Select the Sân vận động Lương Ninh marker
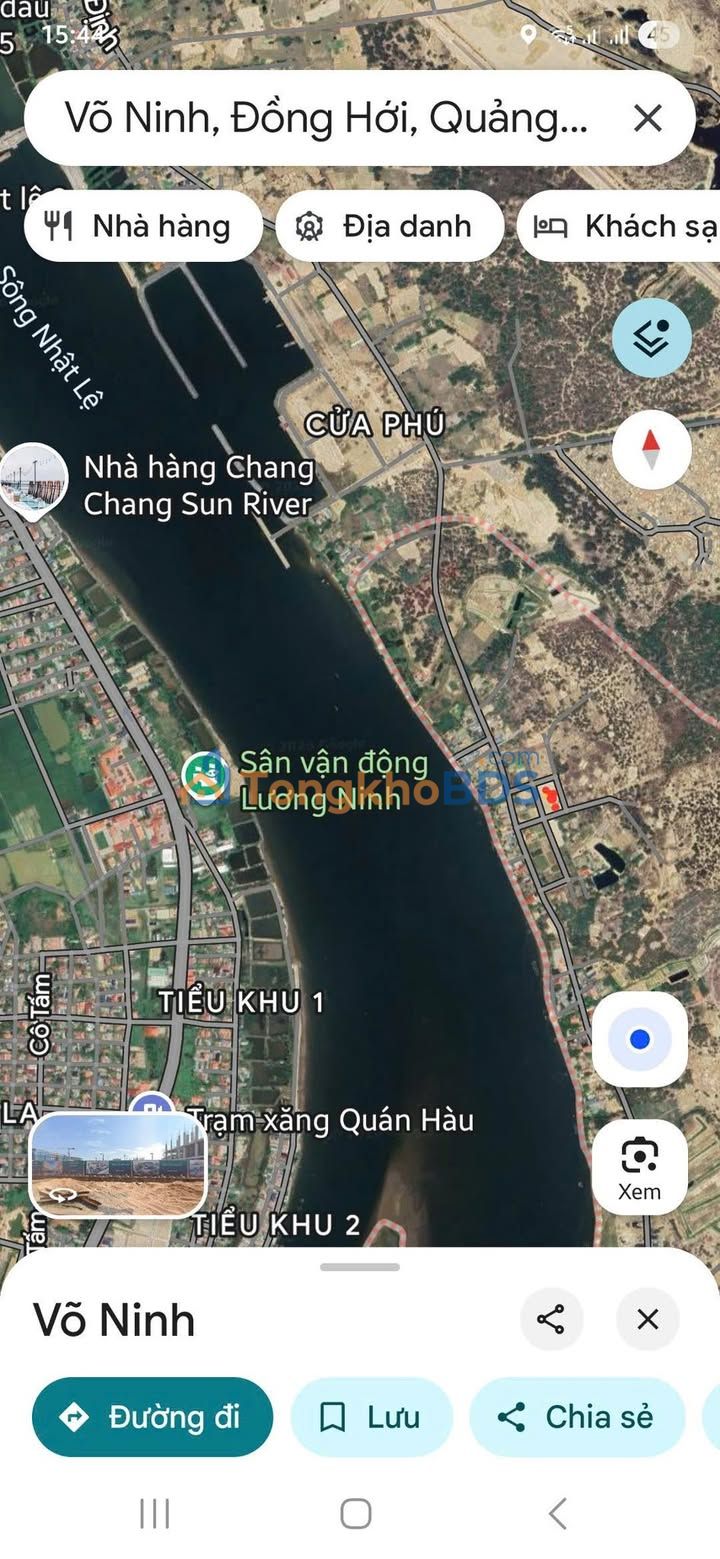Image resolution: width=720 pixels, height=1559 pixels. (x=205, y=778)
